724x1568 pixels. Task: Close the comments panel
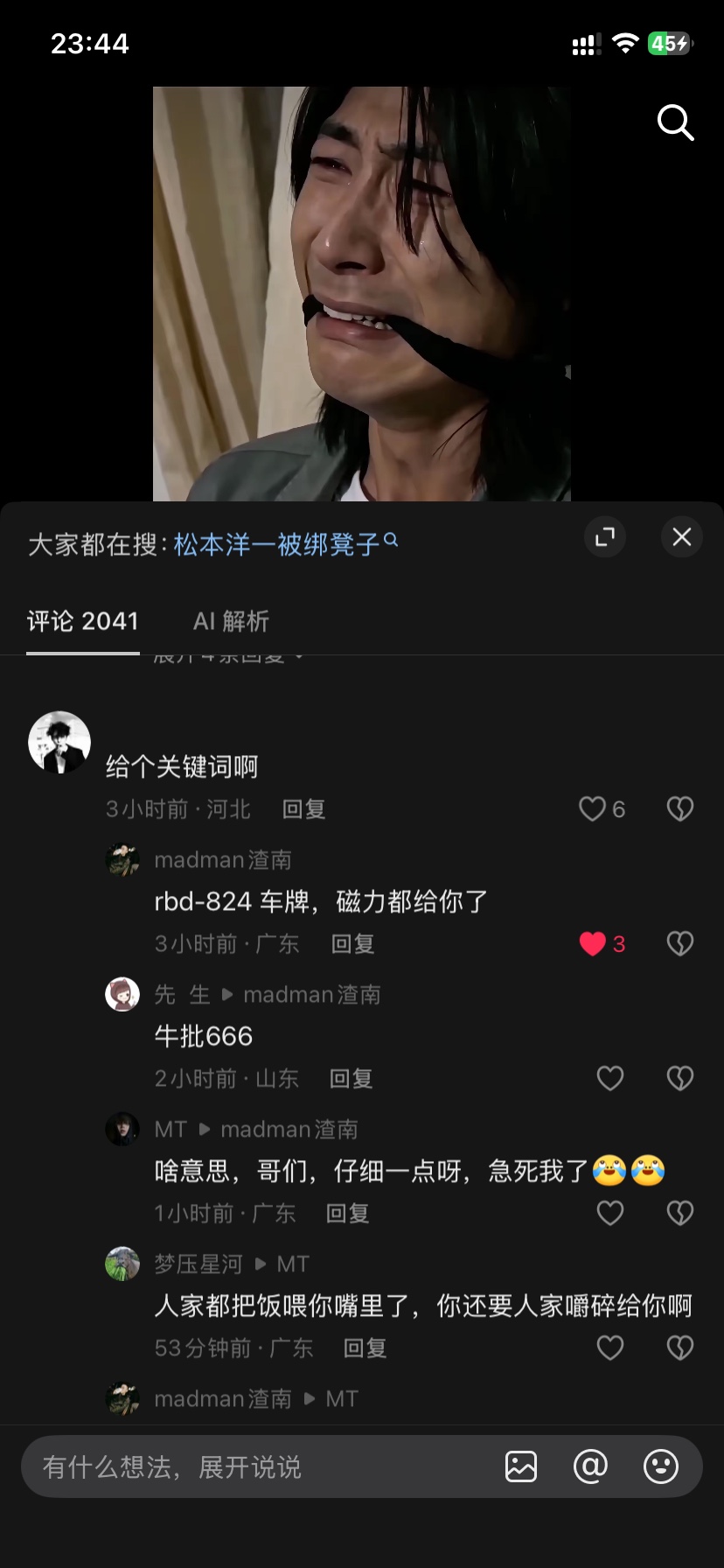[682, 537]
